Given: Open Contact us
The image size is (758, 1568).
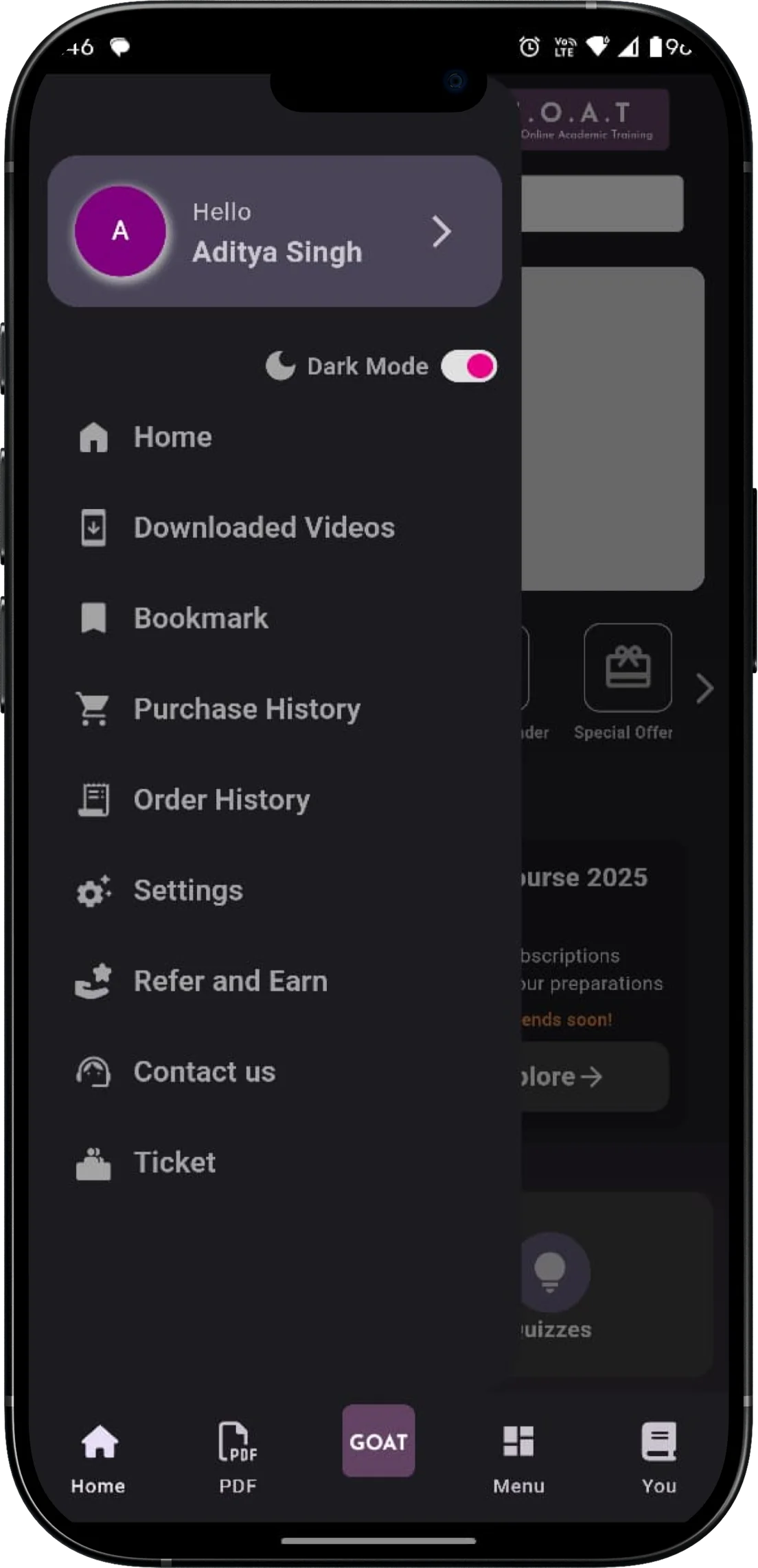Looking at the screenshot, I should coord(204,1071).
